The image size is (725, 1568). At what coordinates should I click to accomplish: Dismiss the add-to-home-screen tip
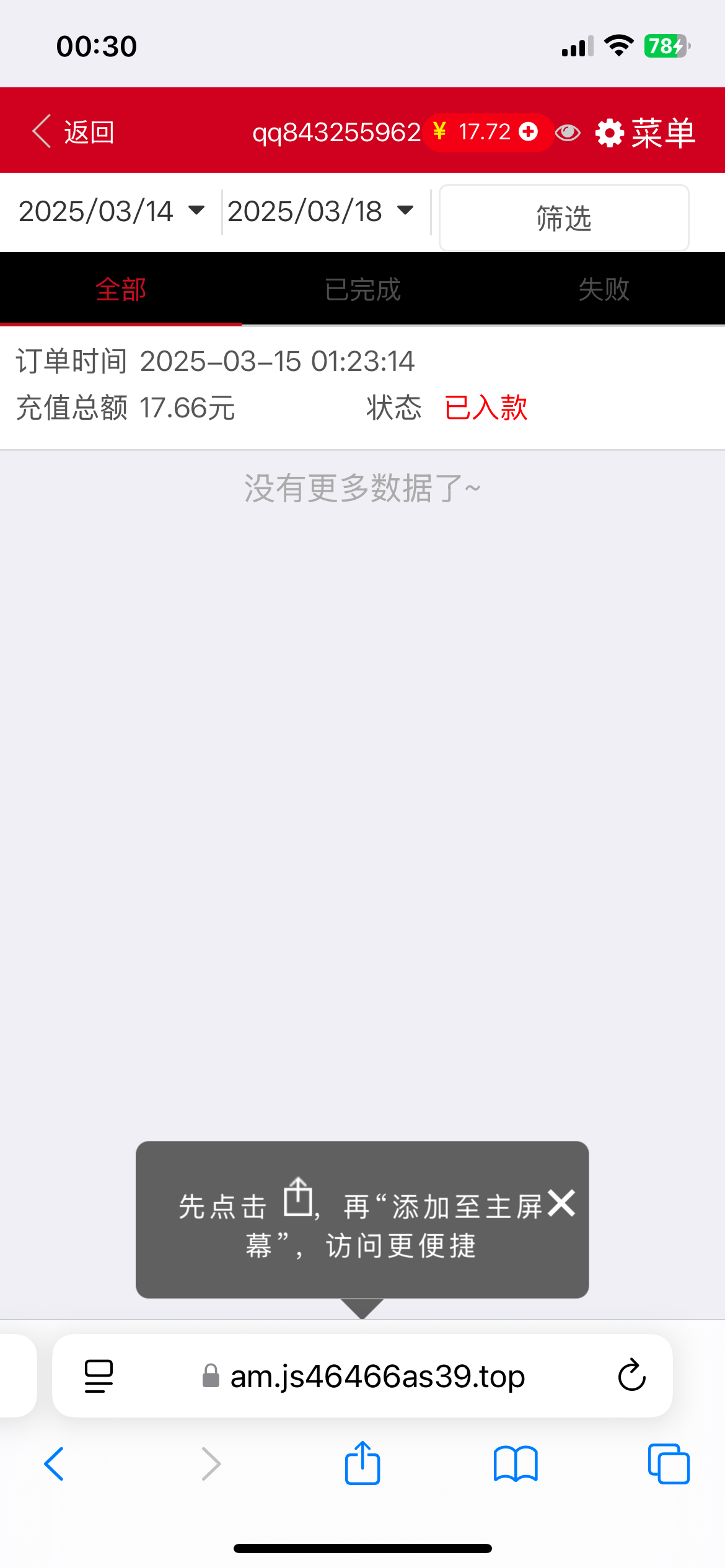click(x=561, y=1203)
